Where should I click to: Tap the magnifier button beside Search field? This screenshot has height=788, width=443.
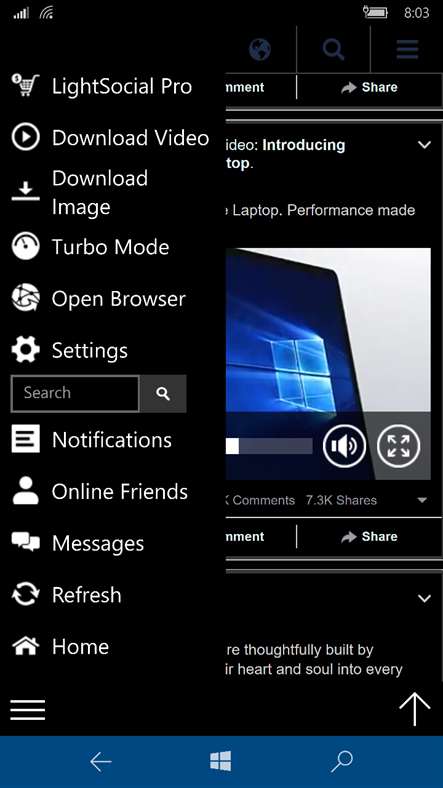click(x=163, y=393)
